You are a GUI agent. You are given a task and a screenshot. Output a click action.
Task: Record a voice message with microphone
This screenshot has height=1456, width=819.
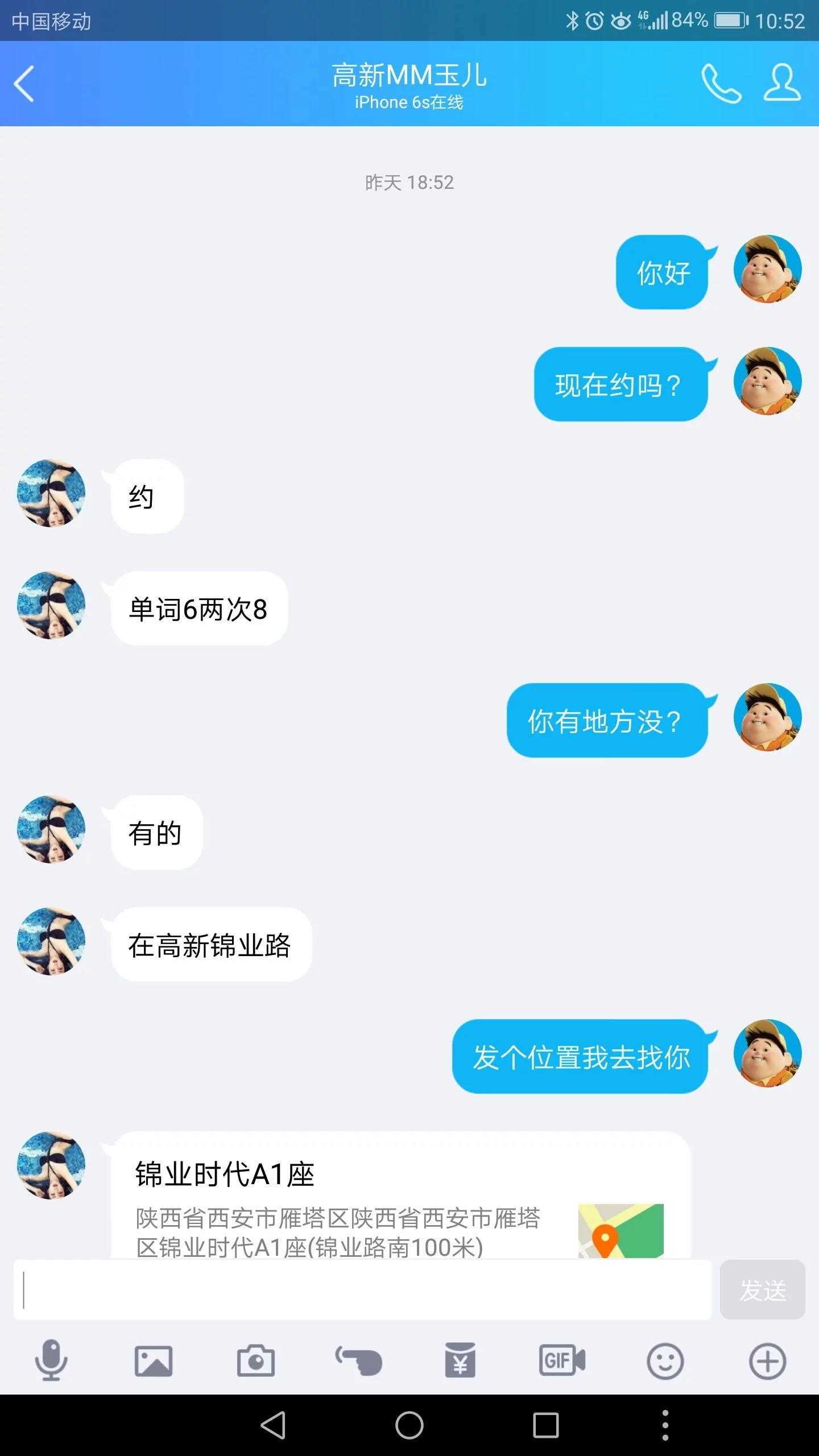pyautogui.click(x=51, y=1361)
